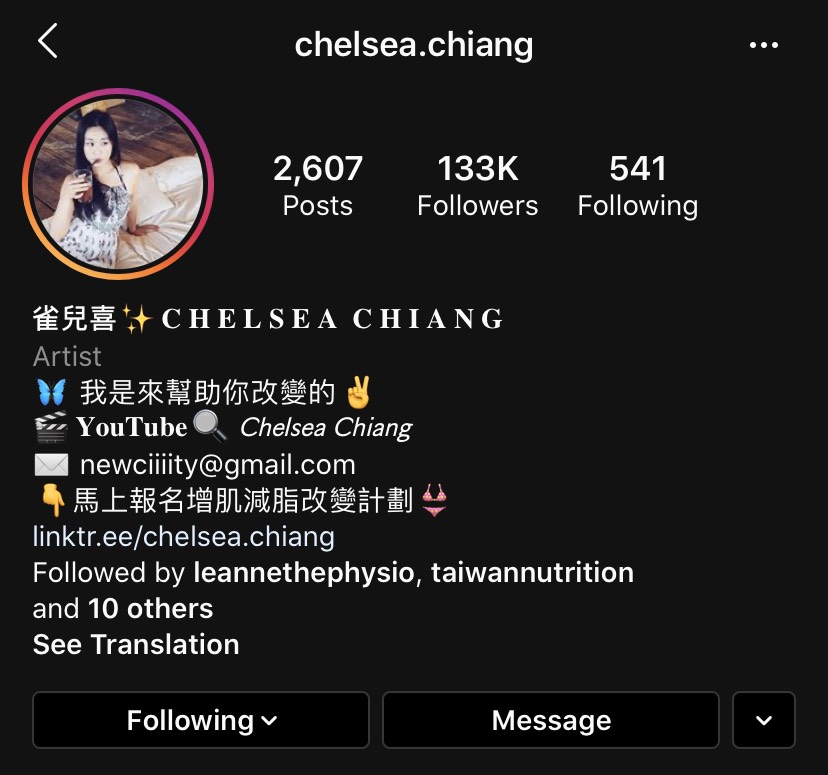View chelsea.chiang's story via profile picture

click(118, 183)
